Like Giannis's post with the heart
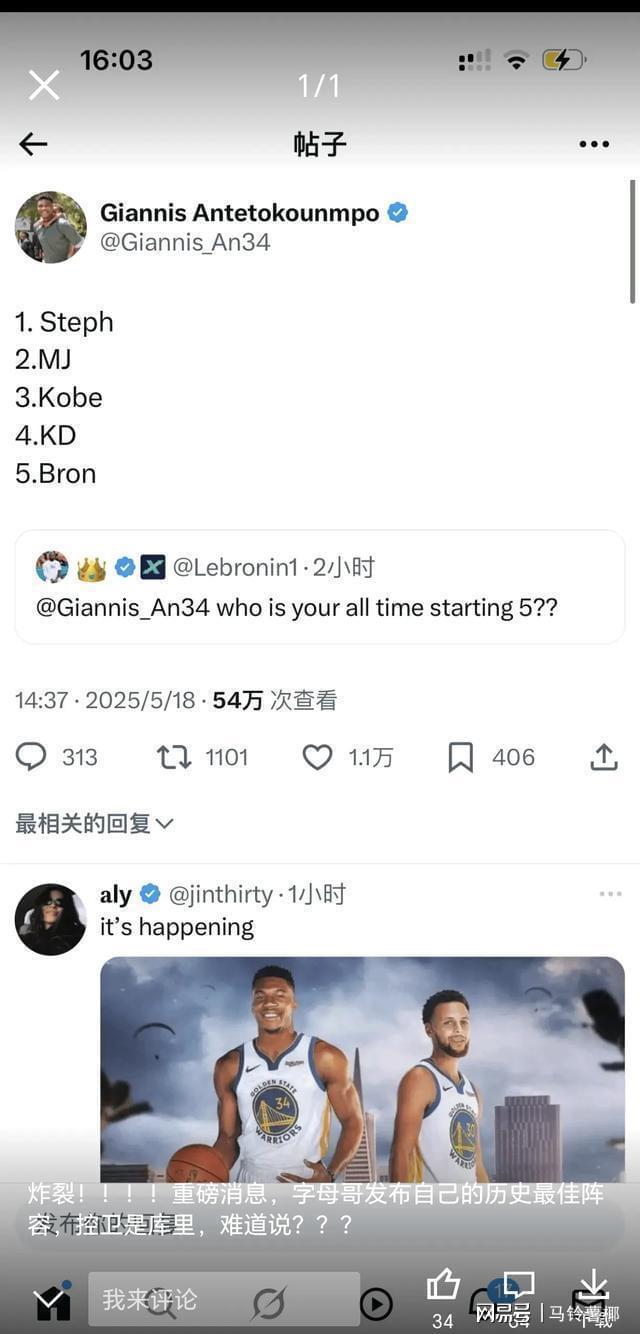640x1334 pixels. [317, 757]
